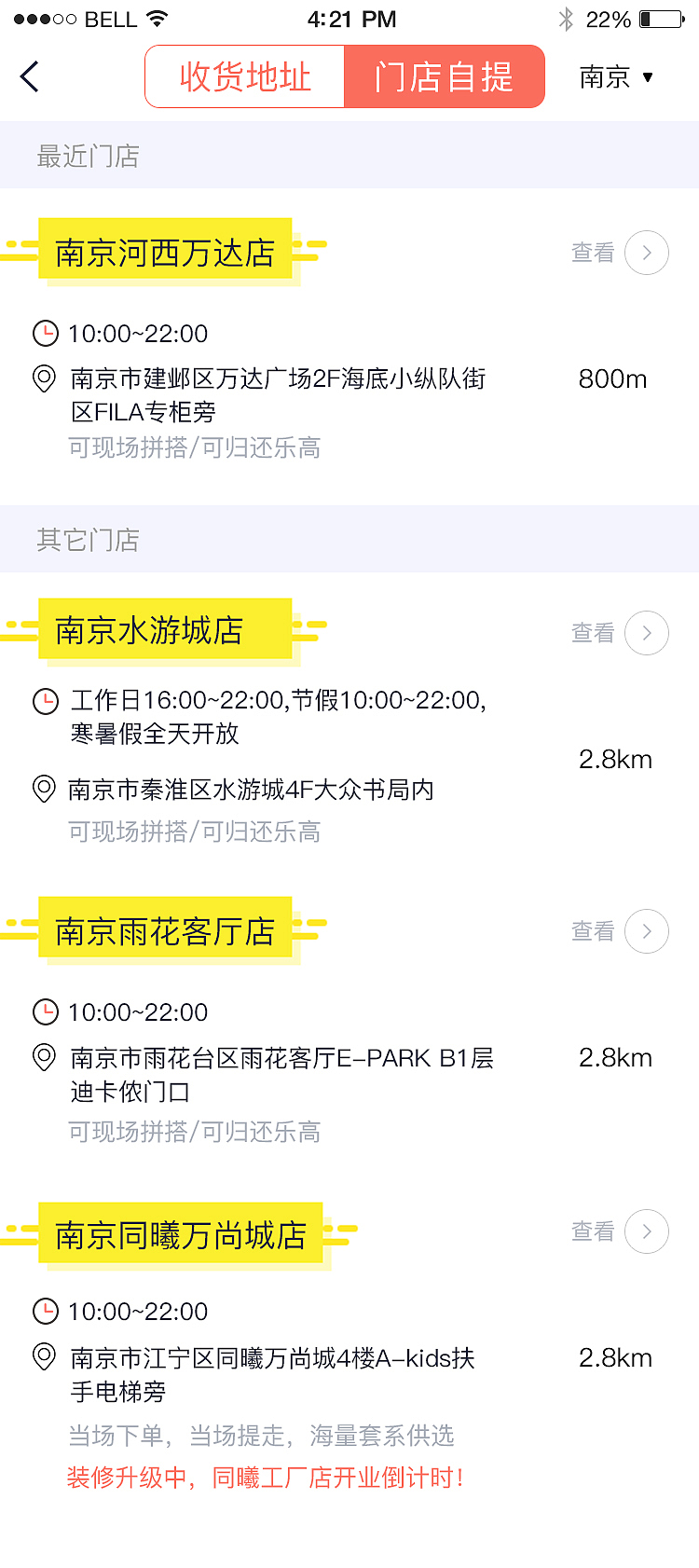This screenshot has width=699, height=1568.
Task: Tap 查看 next to 南京雨花客厅店
Action: tap(593, 931)
